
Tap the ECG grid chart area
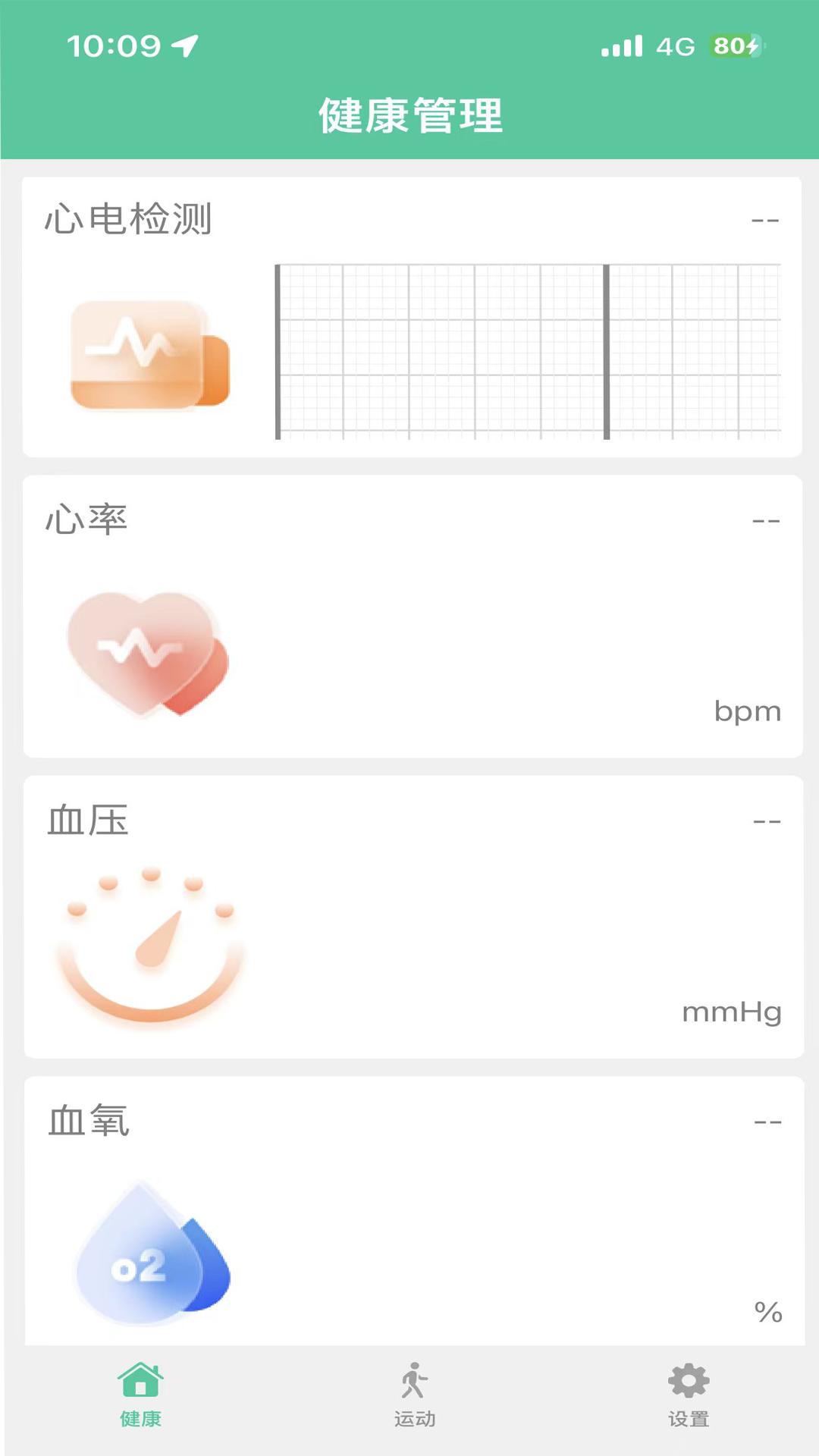527,350
